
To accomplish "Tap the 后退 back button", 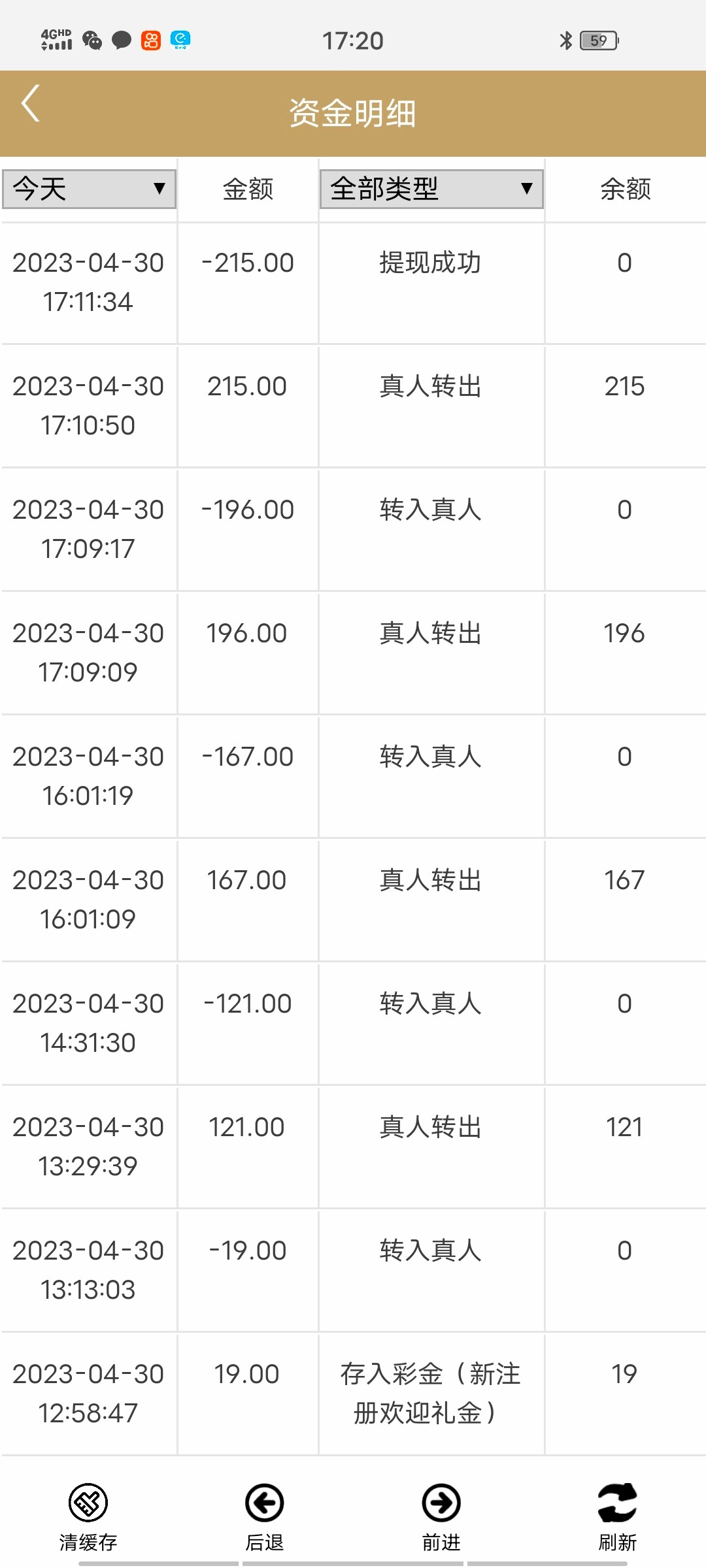I will [x=265, y=1516].
